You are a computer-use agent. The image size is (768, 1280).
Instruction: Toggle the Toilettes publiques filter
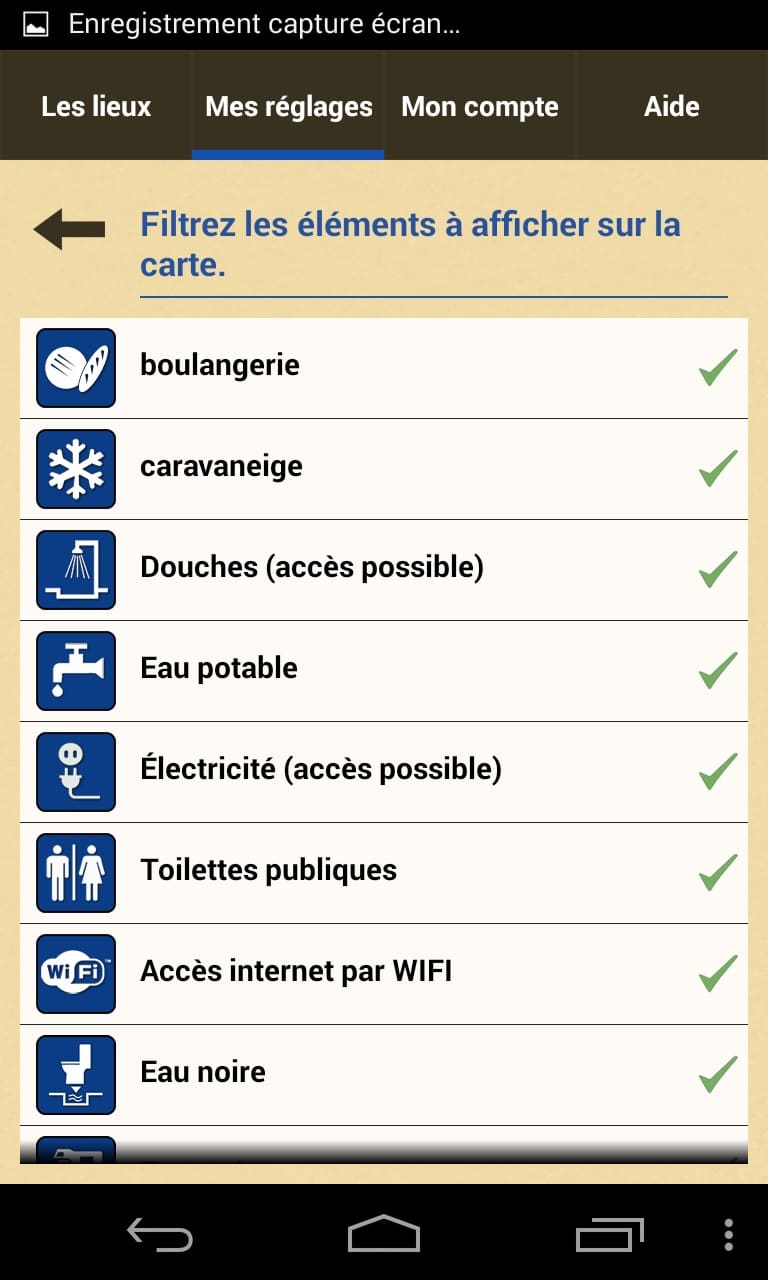[x=384, y=873]
